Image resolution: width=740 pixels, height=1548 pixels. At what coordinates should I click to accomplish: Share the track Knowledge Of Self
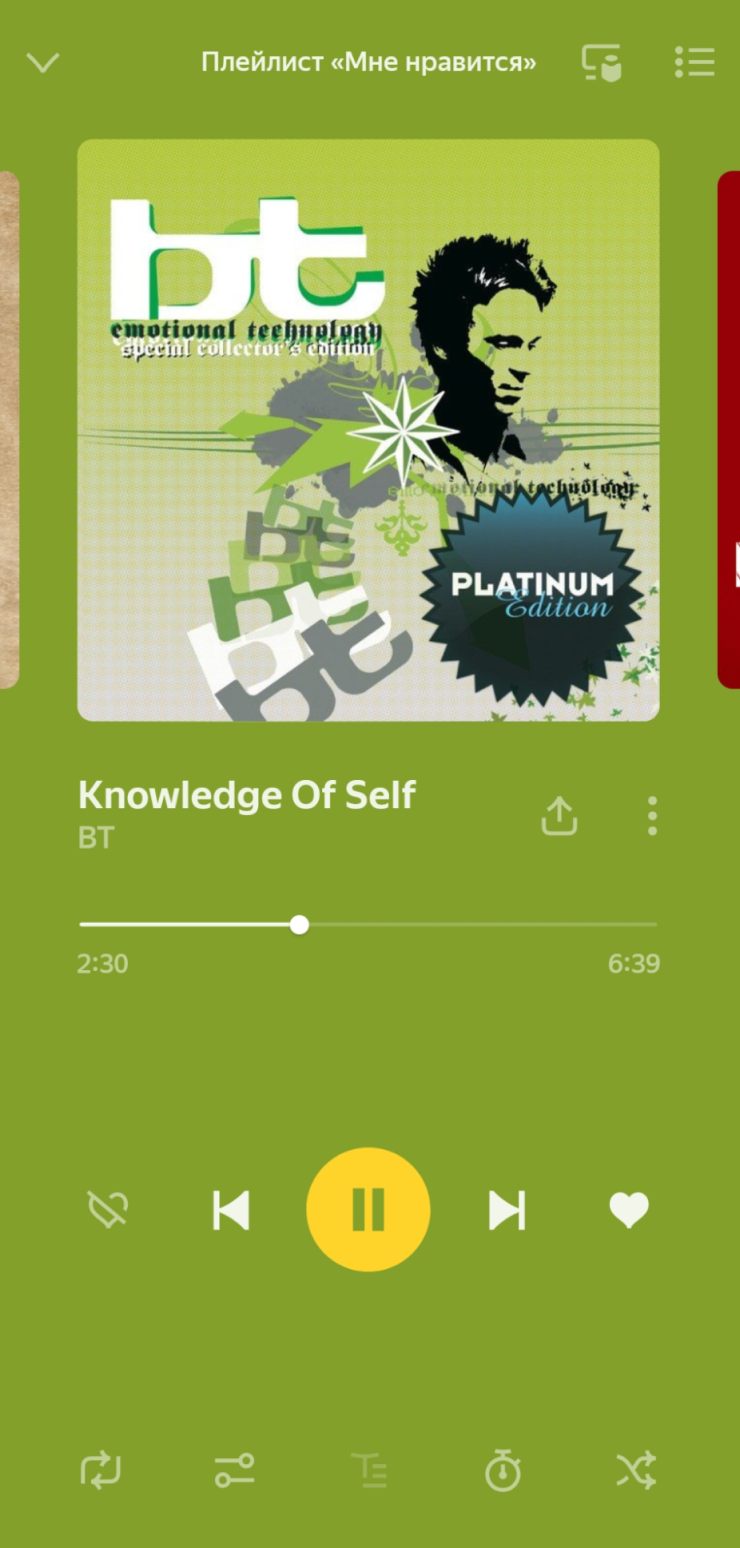[x=559, y=816]
